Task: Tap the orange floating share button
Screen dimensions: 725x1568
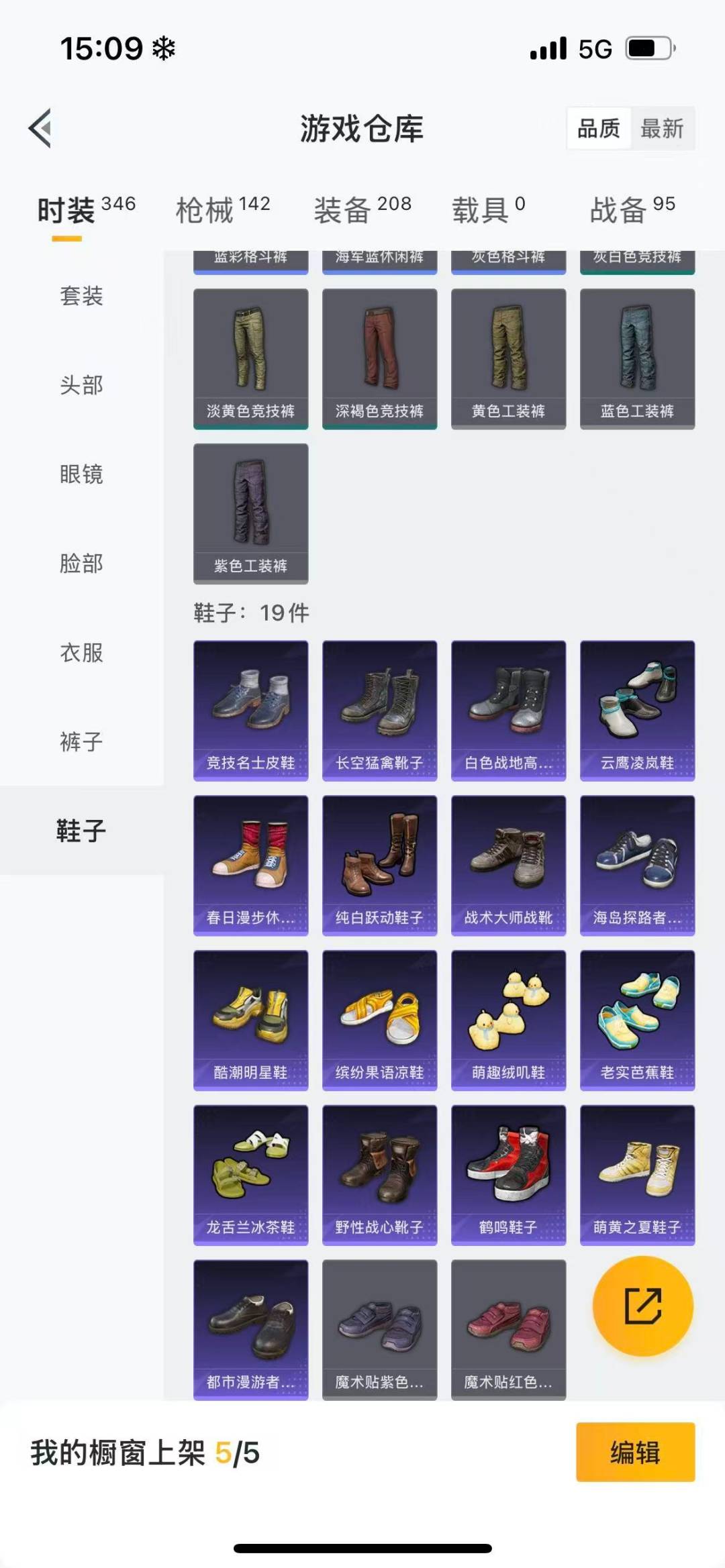Action: pyautogui.click(x=642, y=1306)
